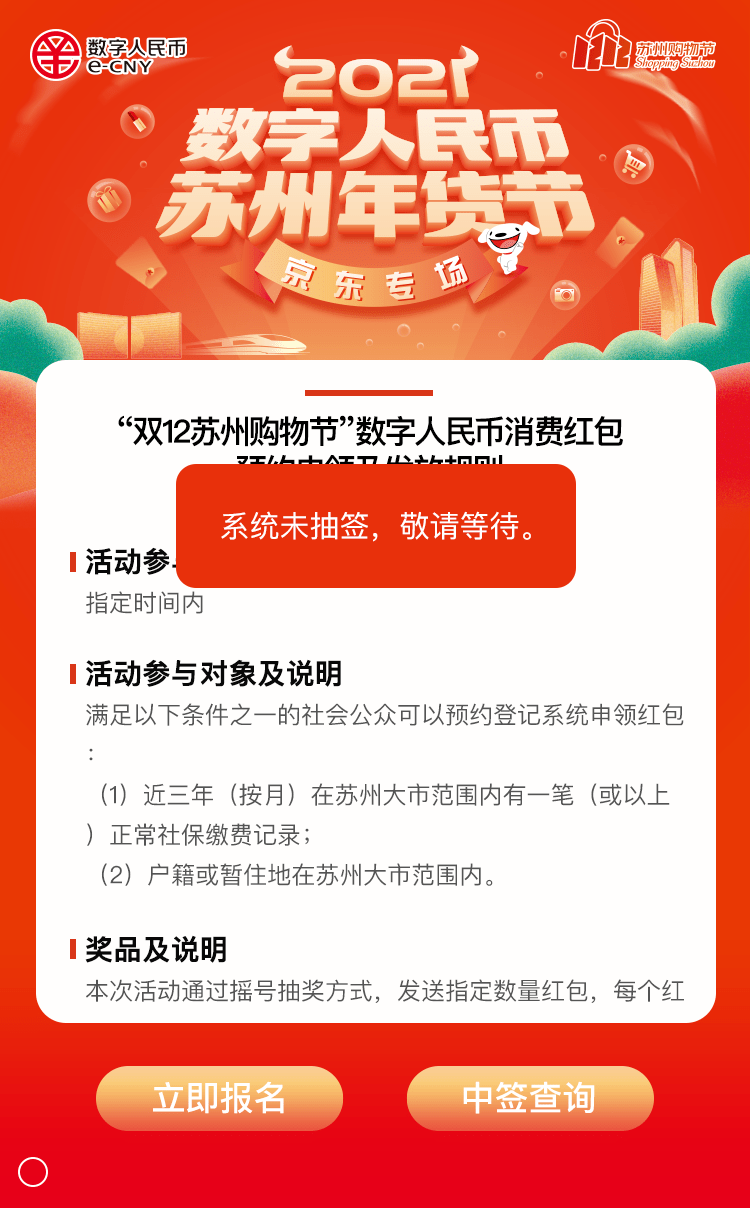Tap the 立即报名 sign-up button

point(219,1098)
